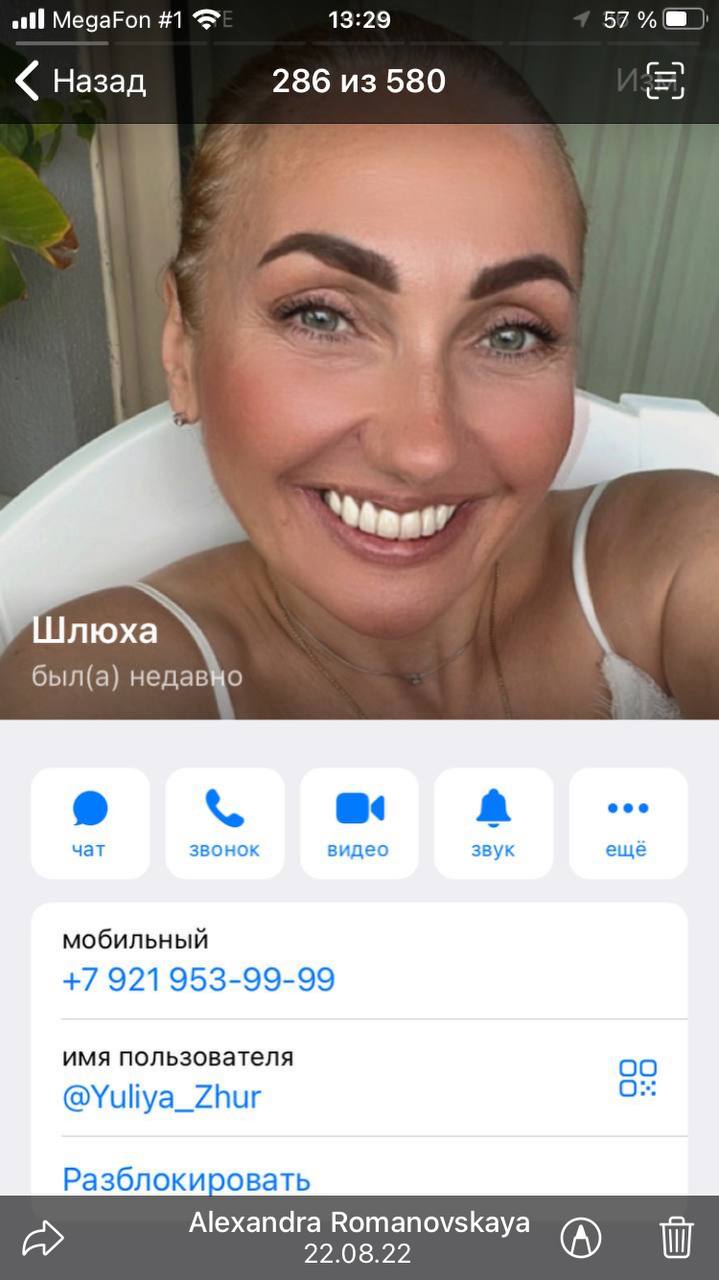Forward this photo with the share arrow
The image size is (719, 1280).
coord(43,1238)
